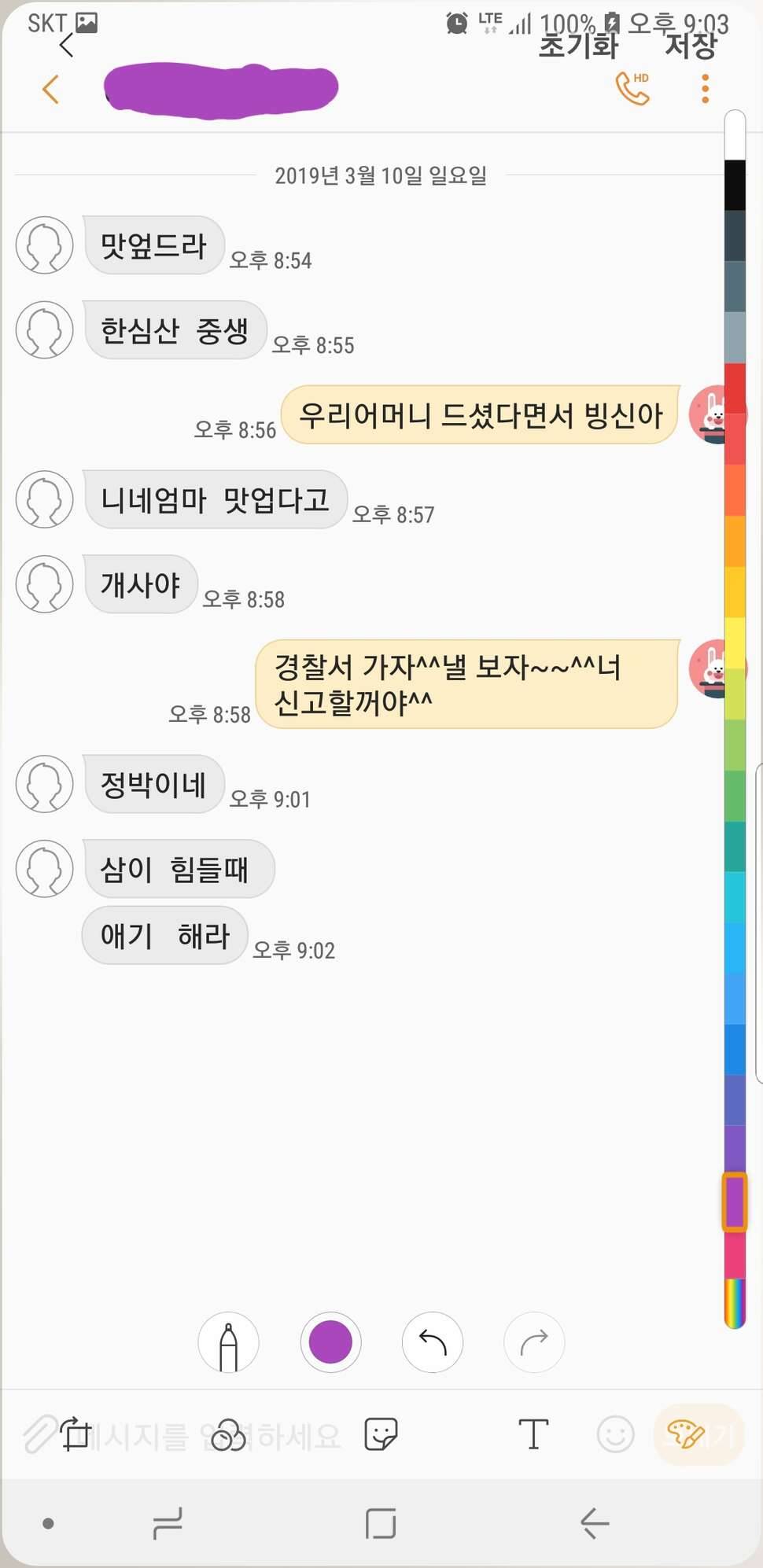Open the purple current-color circle
The height and width of the screenshot is (1568, 763).
(x=330, y=1342)
